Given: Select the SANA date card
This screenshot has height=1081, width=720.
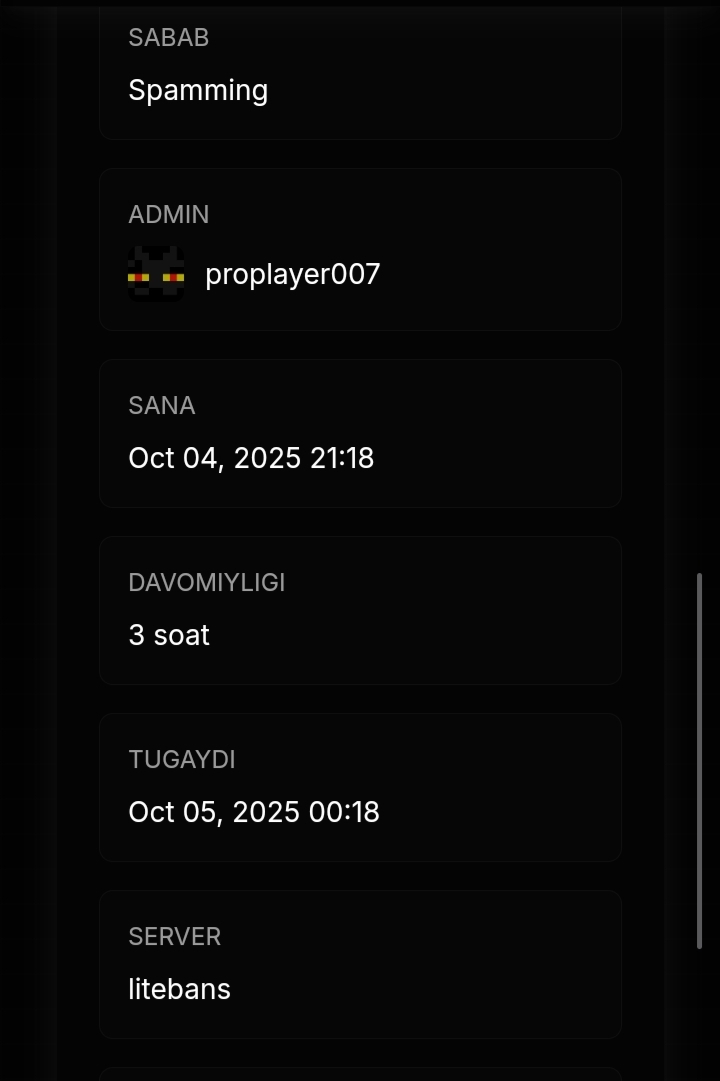Looking at the screenshot, I should click(360, 433).
